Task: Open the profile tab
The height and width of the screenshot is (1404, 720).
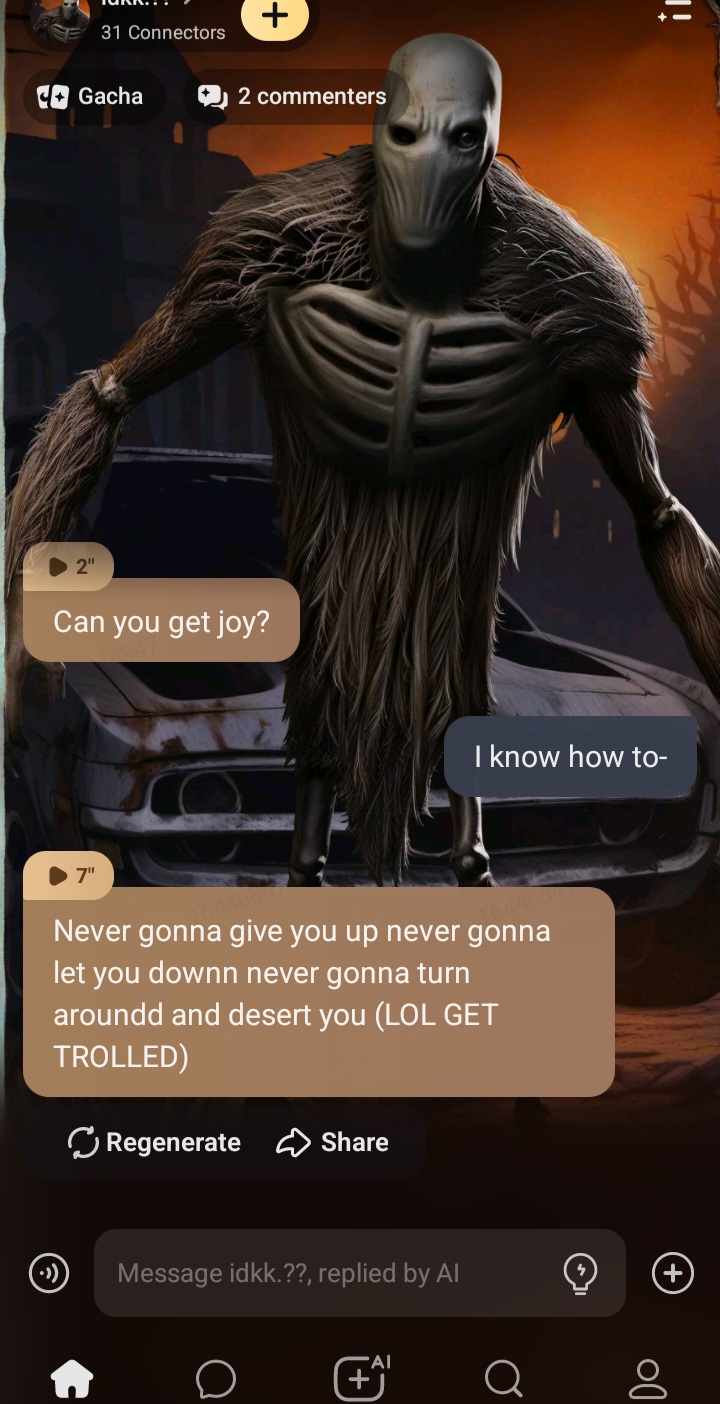Action: (647, 1379)
